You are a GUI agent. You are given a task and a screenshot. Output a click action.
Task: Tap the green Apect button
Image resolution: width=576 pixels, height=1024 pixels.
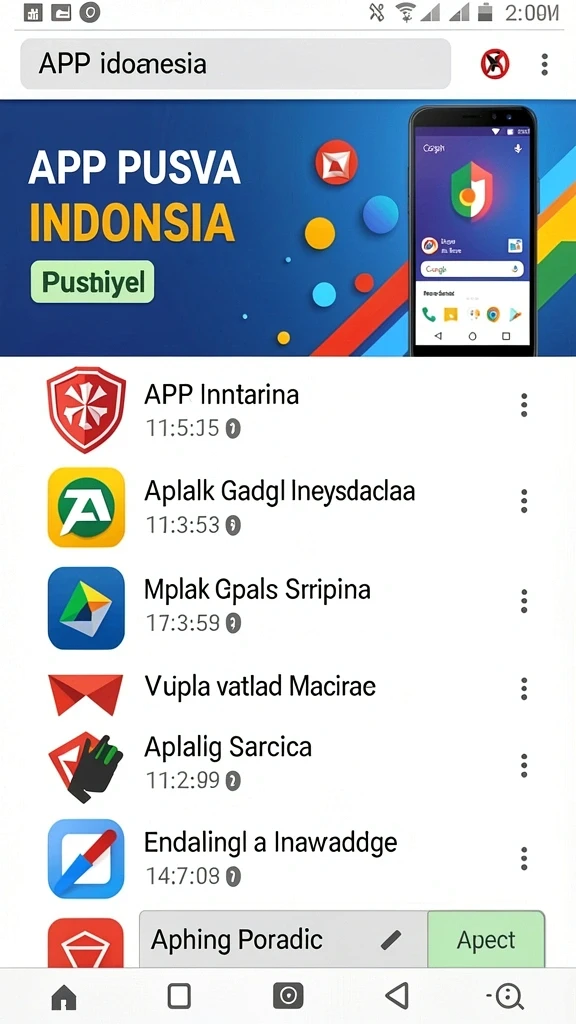point(486,940)
